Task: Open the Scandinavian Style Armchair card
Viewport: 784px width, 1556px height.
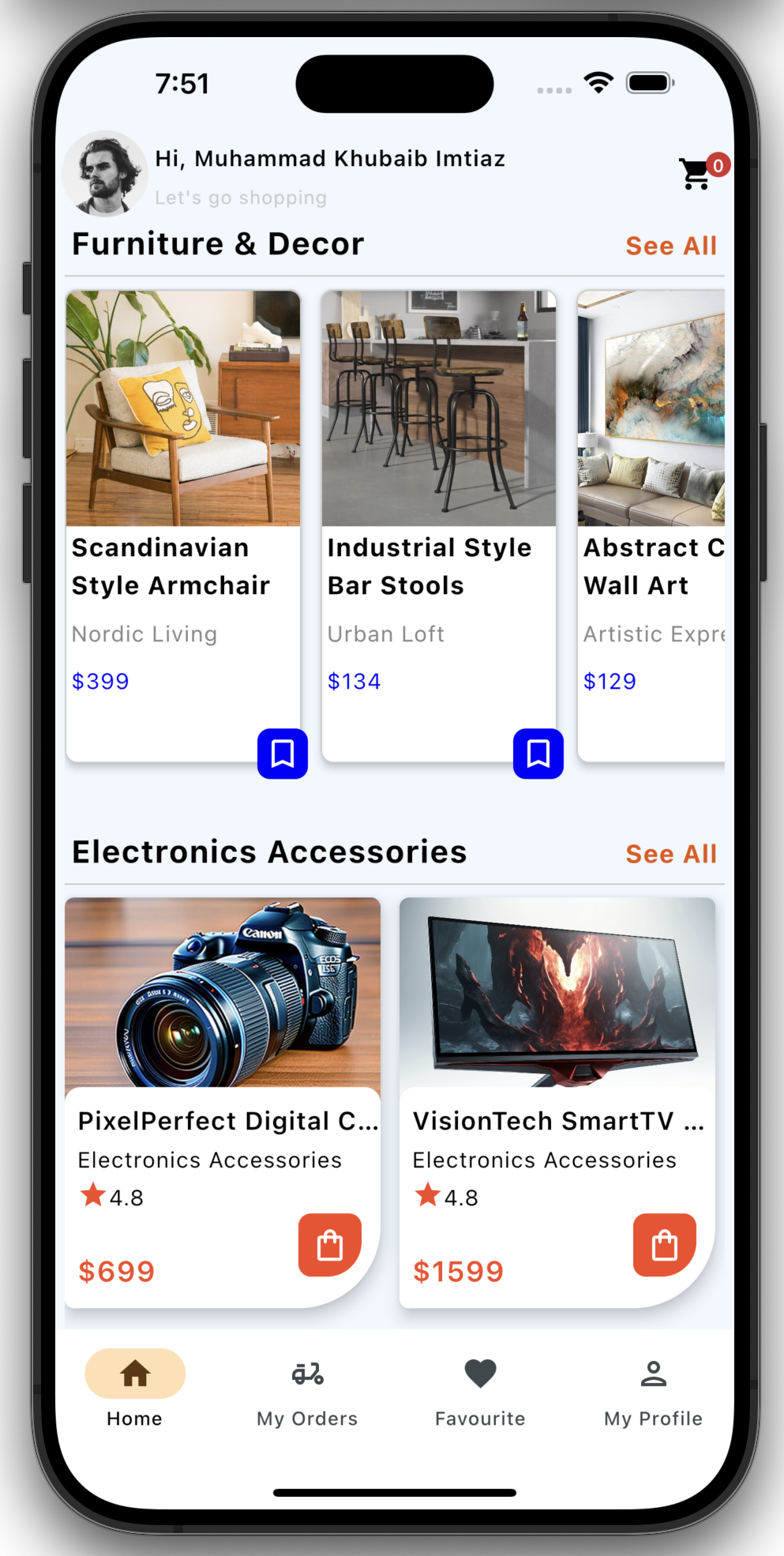Action: click(x=183, y=474)
